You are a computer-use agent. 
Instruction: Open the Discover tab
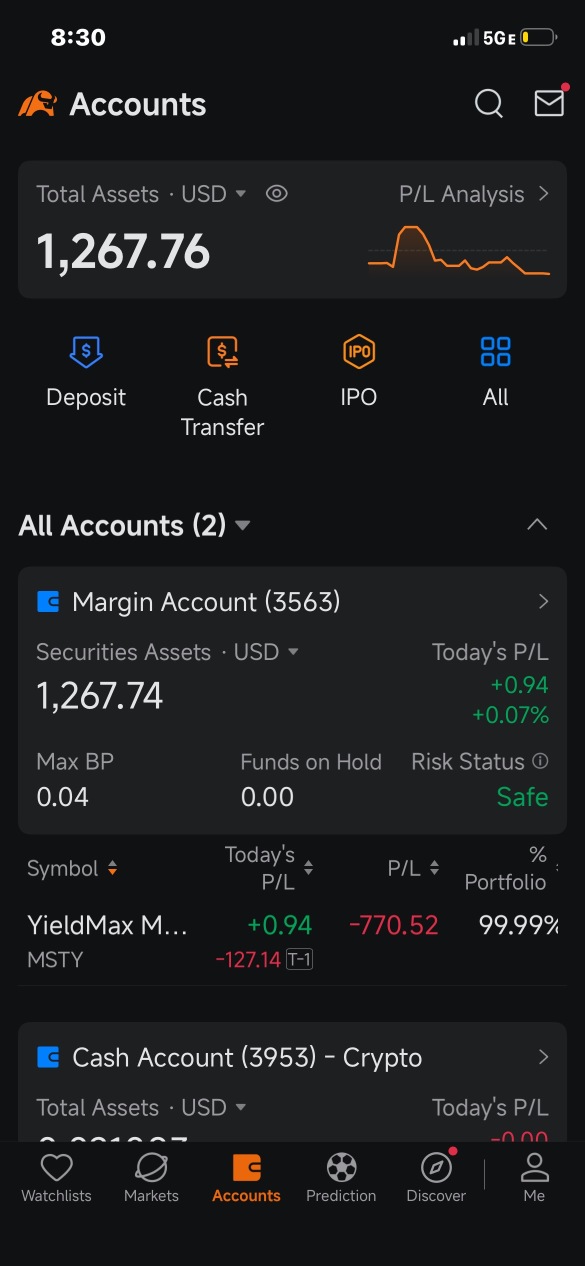pyautogui.click(x=436, y=1178)
